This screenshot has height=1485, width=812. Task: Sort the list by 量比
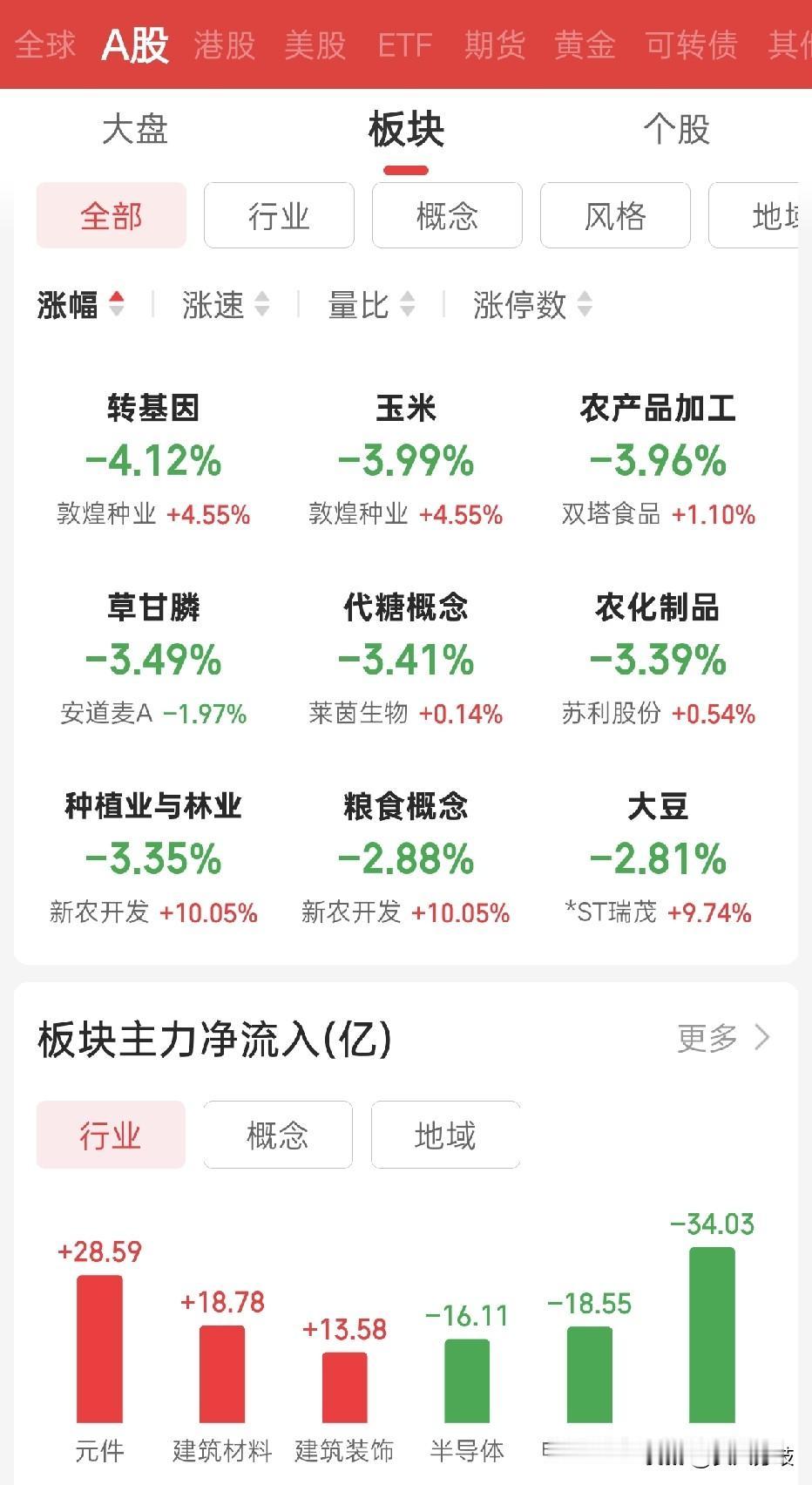click(x=371, y=305)
